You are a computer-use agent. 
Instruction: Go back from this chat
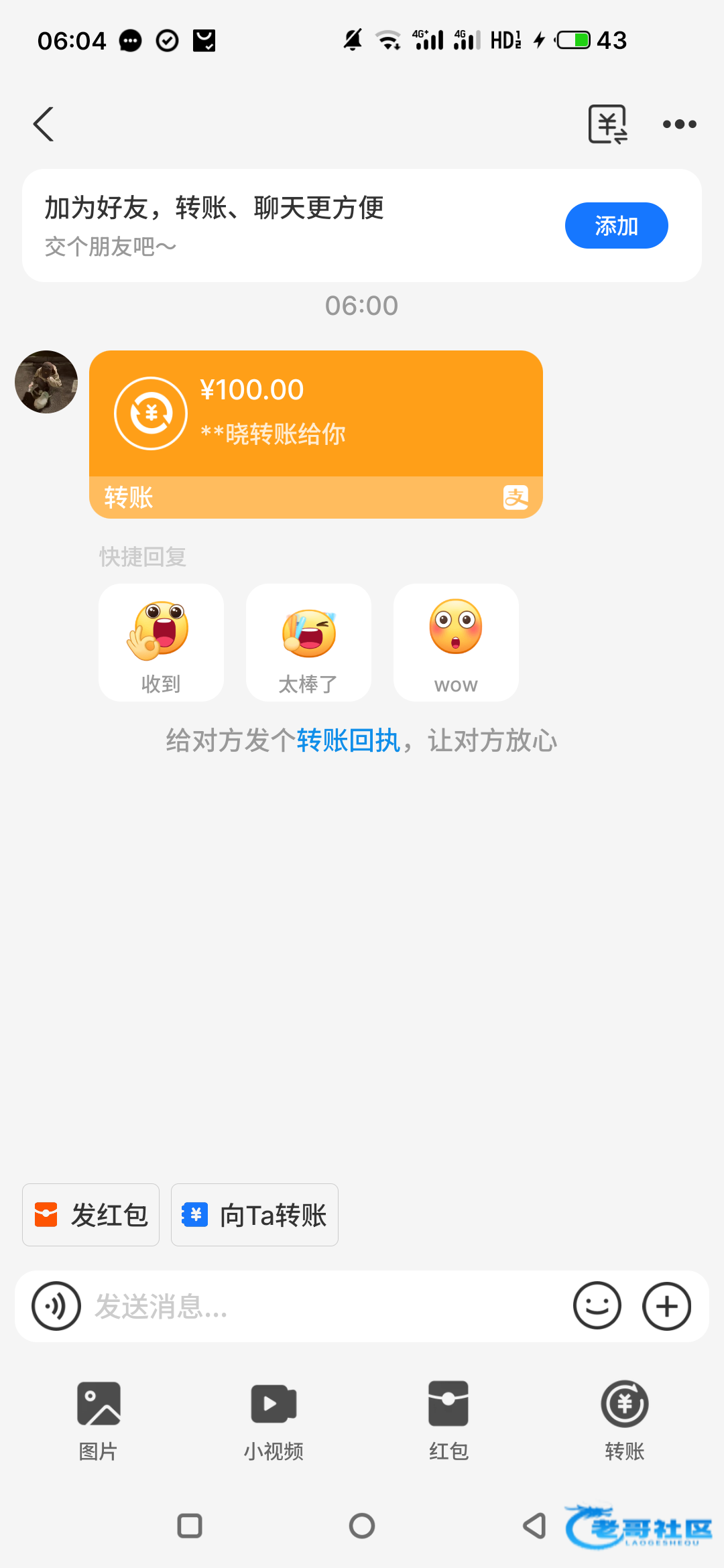(x=44, y=125)
